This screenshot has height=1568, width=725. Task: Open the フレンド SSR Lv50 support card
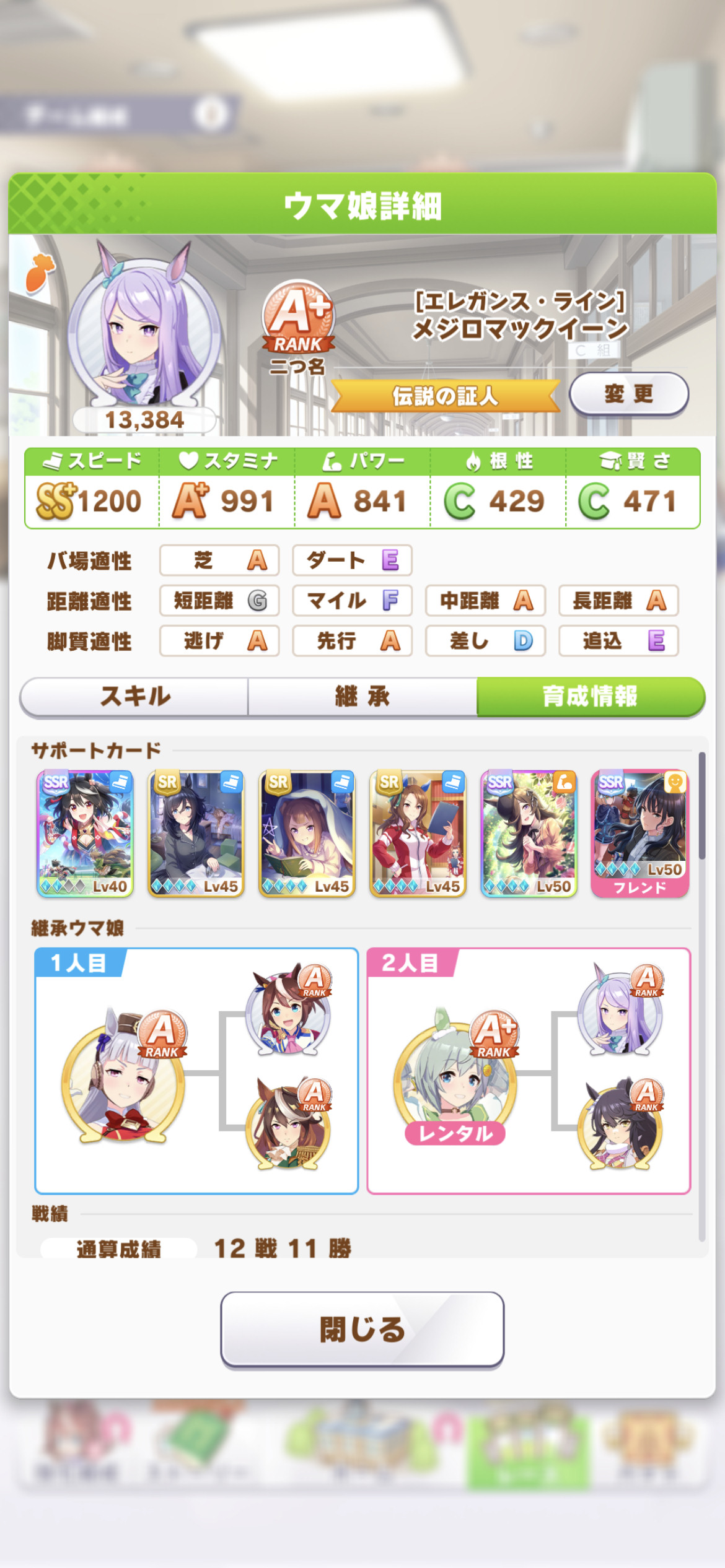[639, 834]
